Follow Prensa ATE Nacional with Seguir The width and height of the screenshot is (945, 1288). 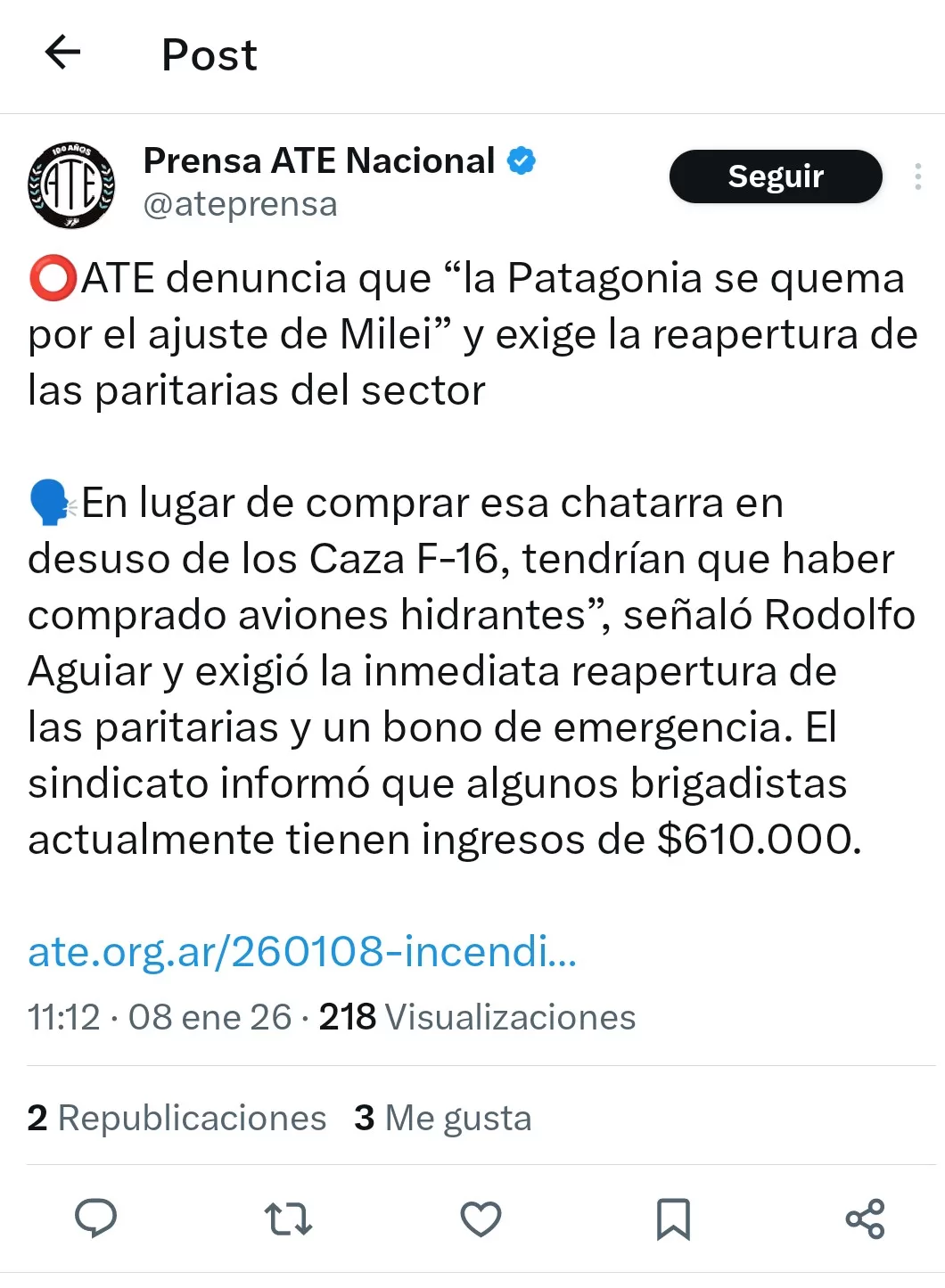tap(775, 176)
